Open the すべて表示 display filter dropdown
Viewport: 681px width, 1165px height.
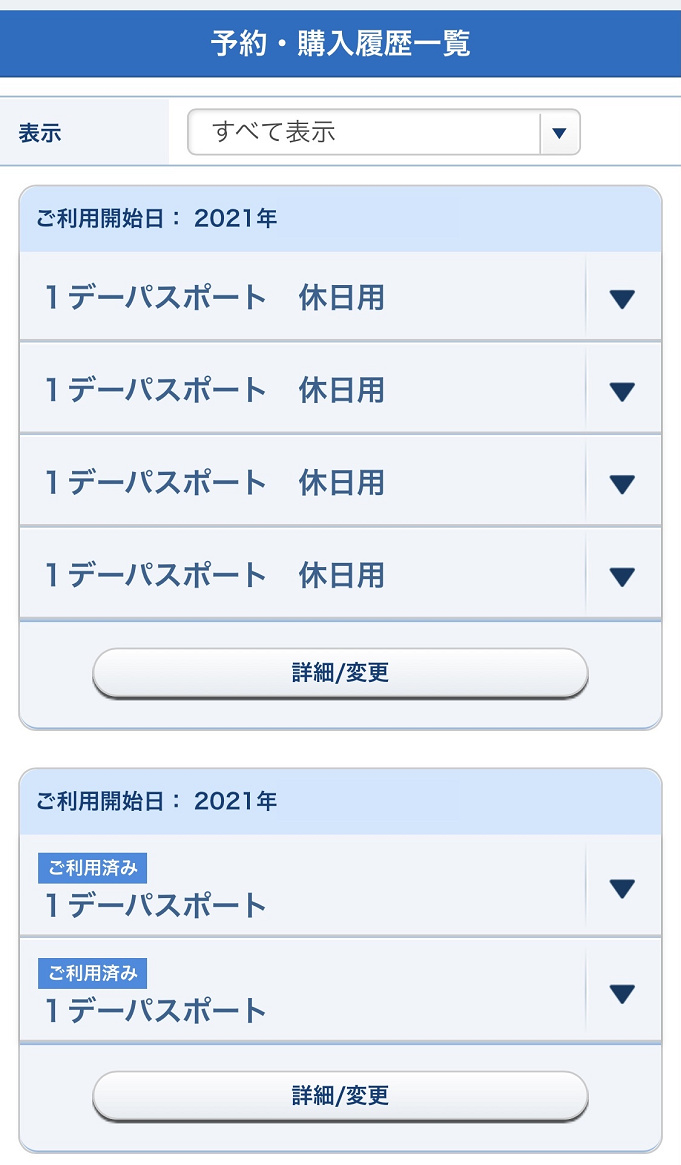pos(384,132)
